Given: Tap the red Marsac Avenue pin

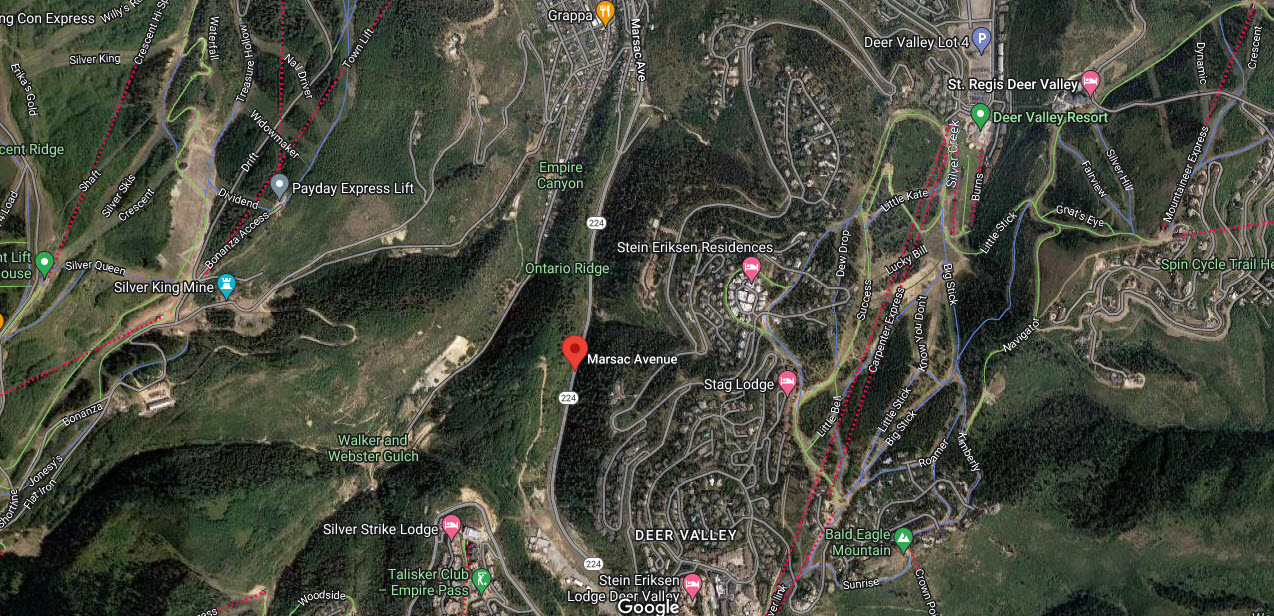Looking at the screenshot, I should coord(574,351).
